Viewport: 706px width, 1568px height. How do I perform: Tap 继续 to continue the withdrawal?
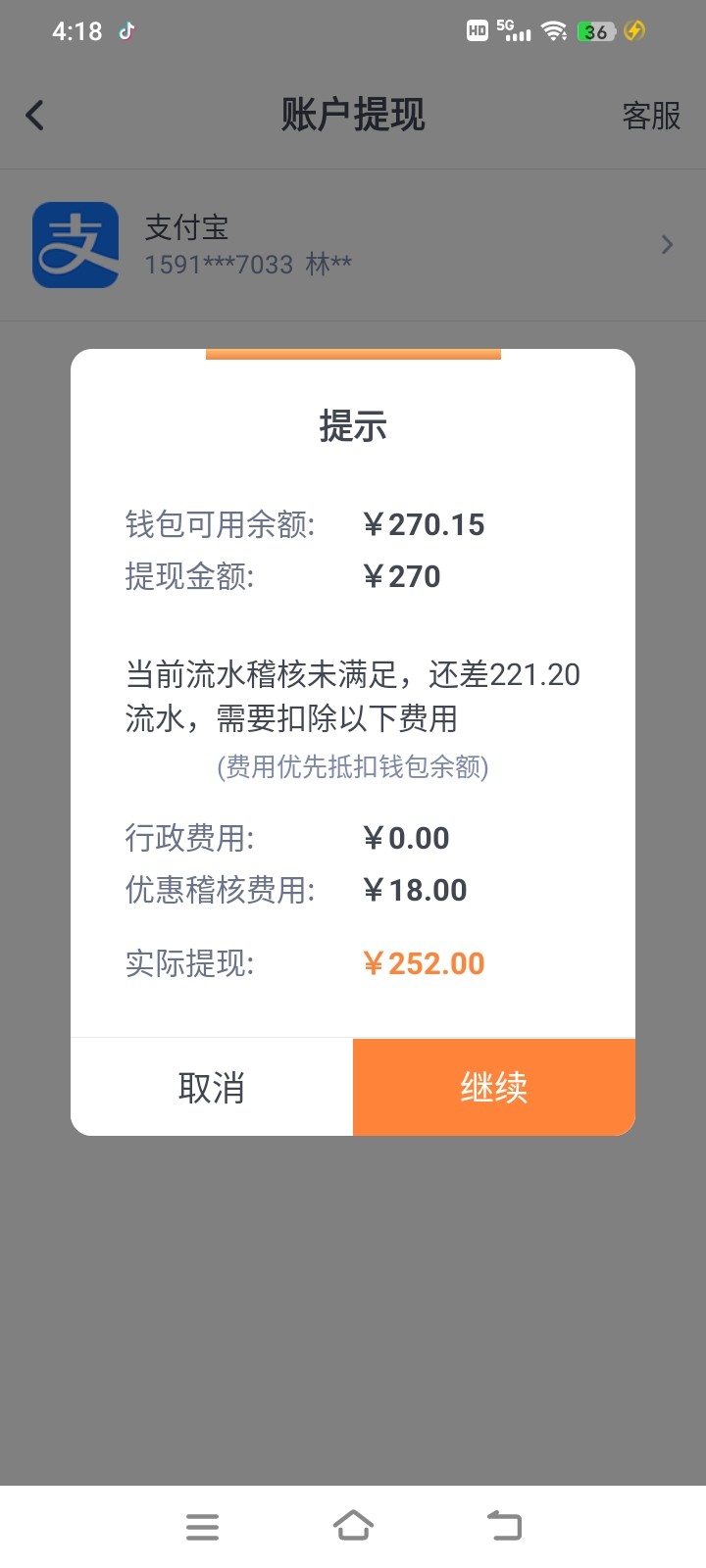pyautogui.click(x=494, y=1087)
